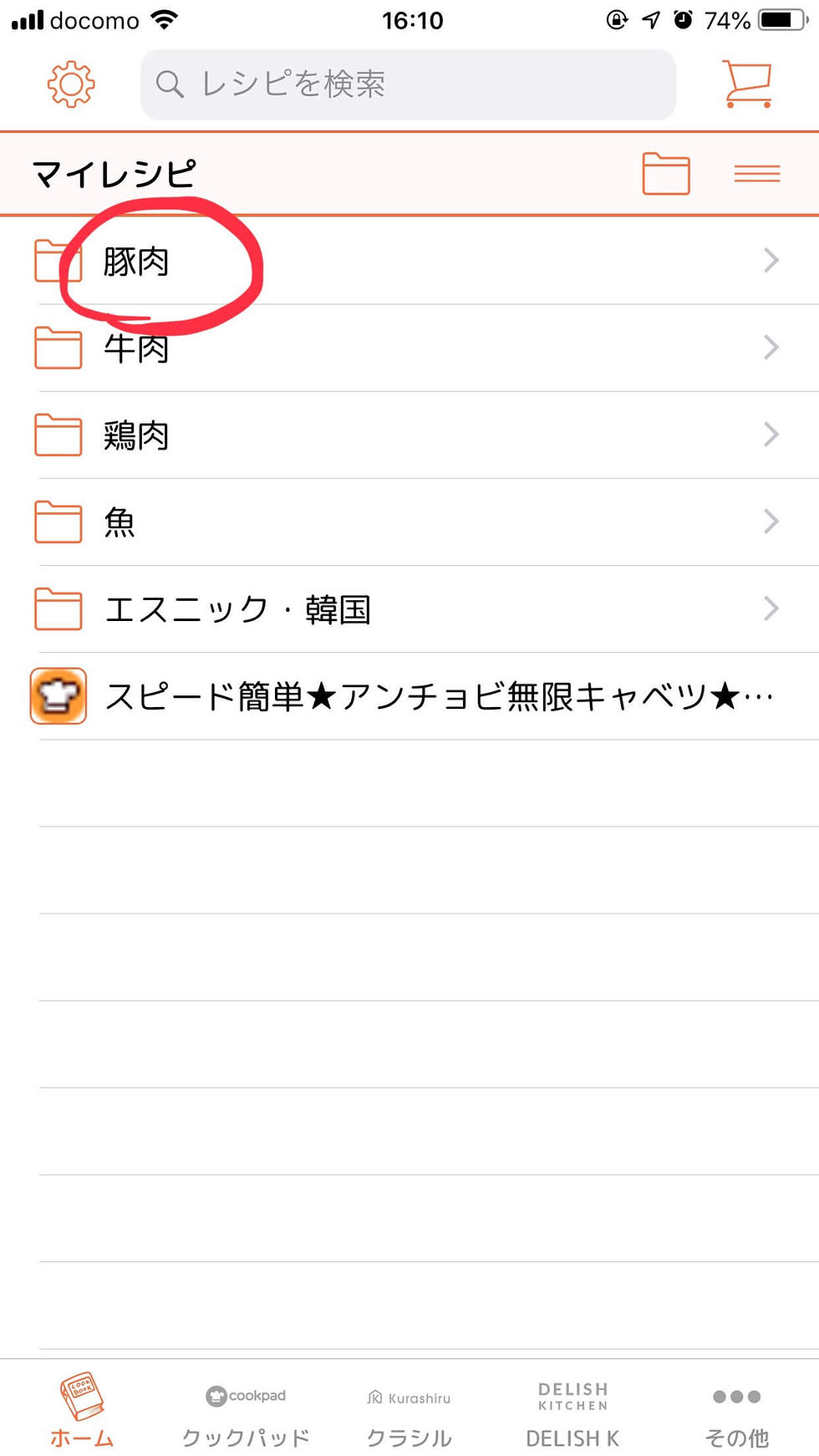819x1456 pixels.
Task: Tap the レシピを検索 search field
Action: tap(408, 84)
